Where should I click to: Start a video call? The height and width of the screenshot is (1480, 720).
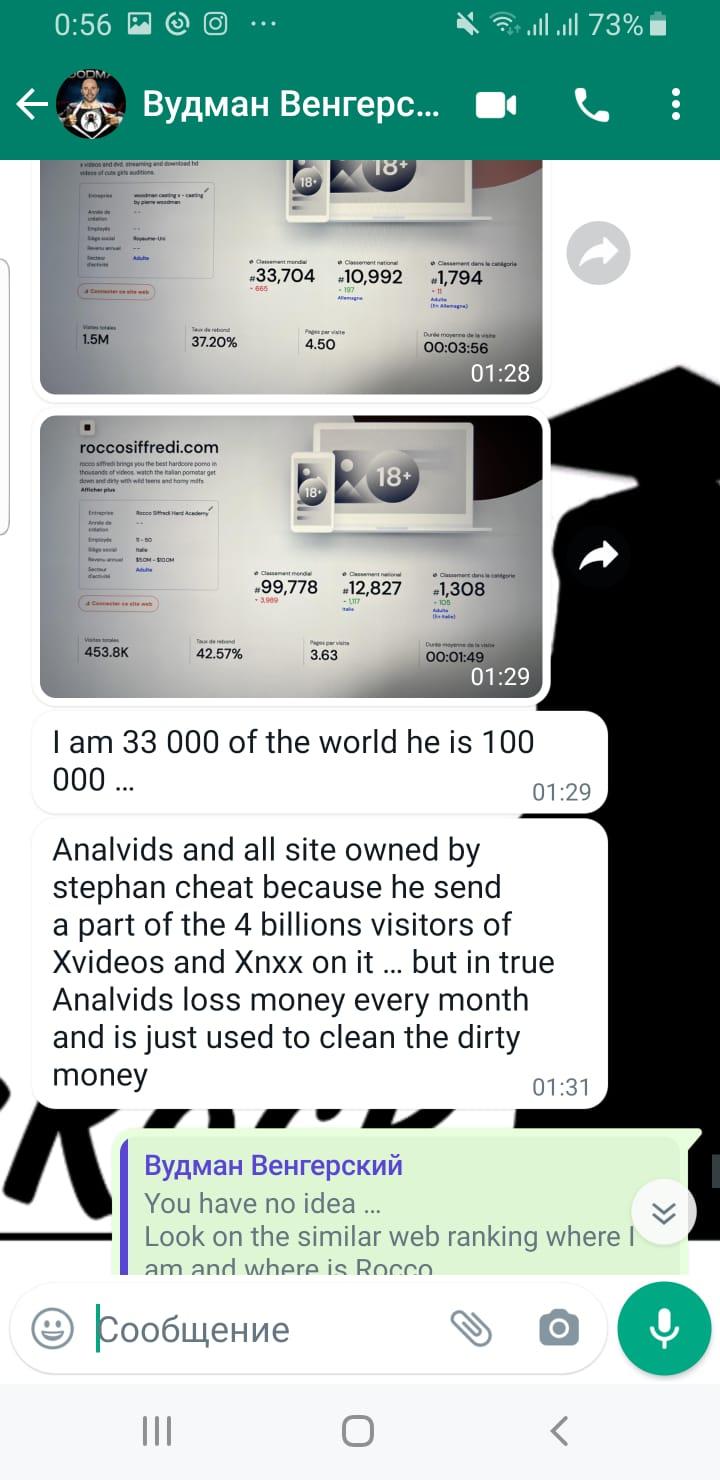[496, 105]
